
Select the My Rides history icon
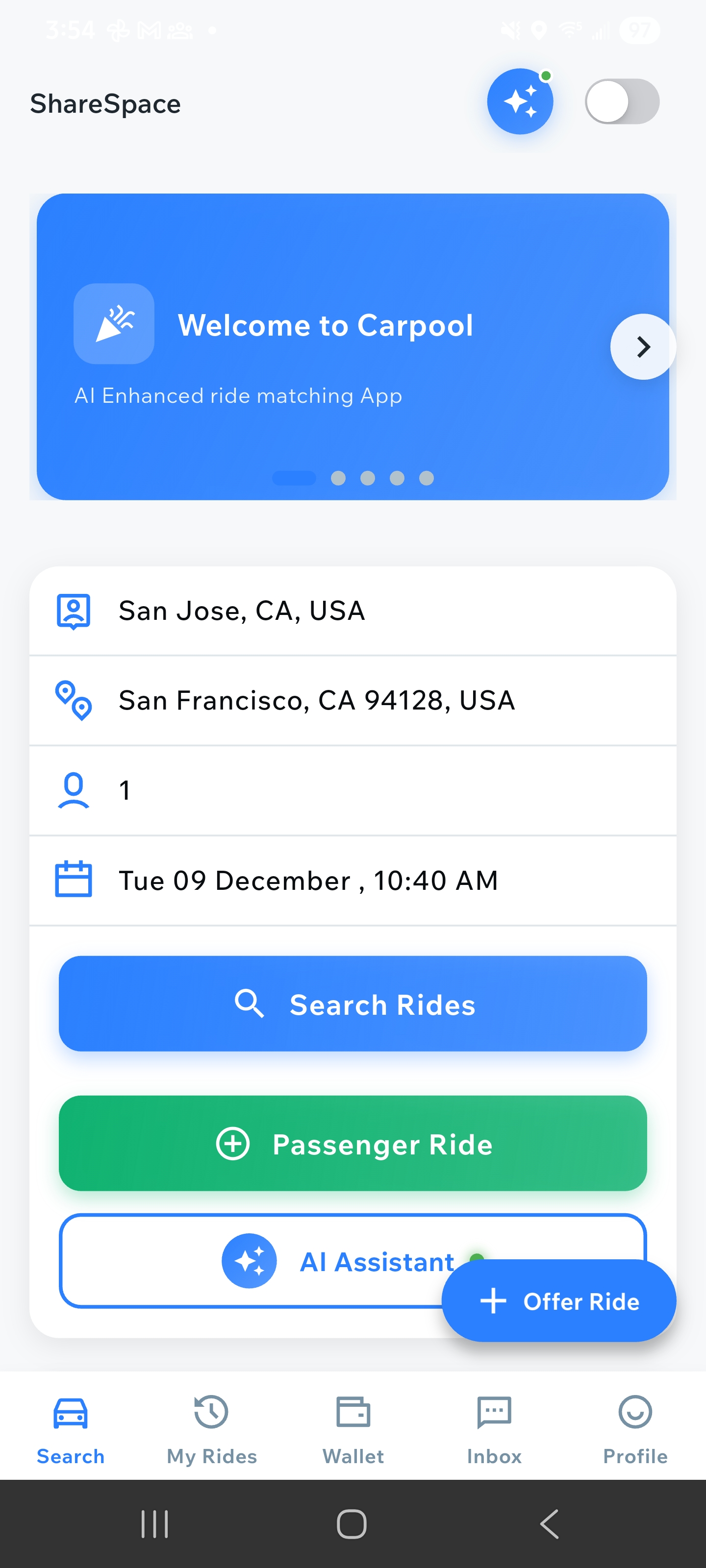click(210, 1413)
